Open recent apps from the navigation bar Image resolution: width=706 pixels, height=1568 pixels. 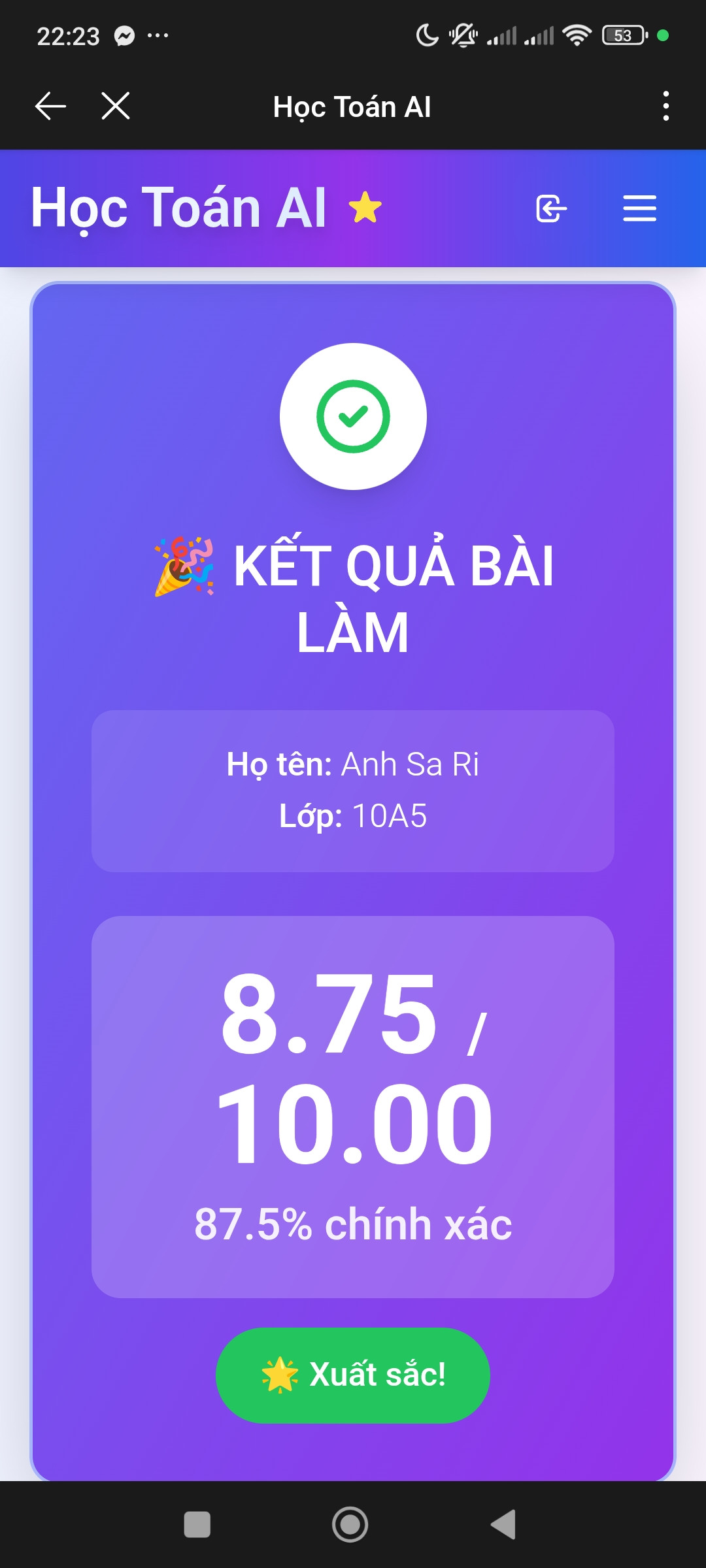click(197, 1525)
